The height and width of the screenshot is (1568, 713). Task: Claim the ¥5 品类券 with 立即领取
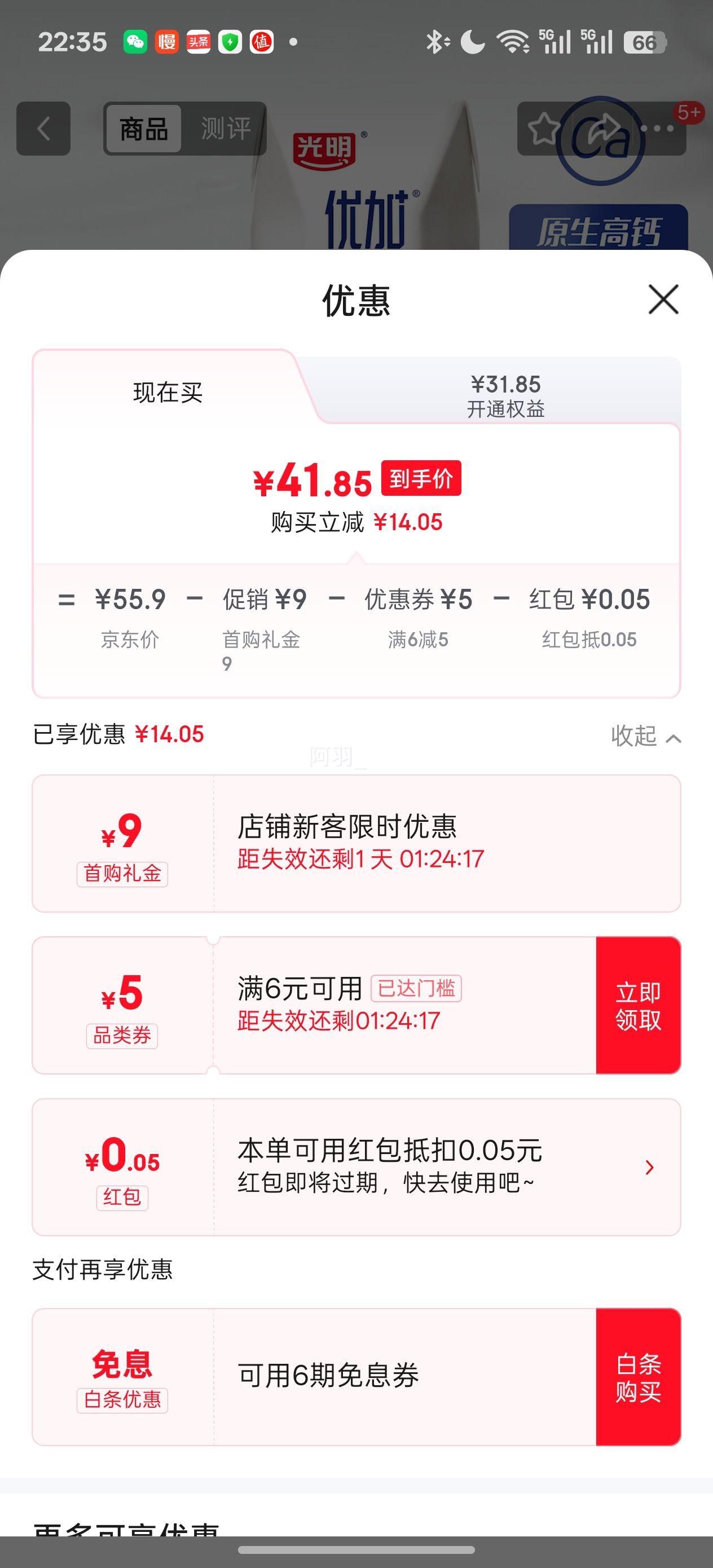pyautogui.click(x=637, y=1006)
